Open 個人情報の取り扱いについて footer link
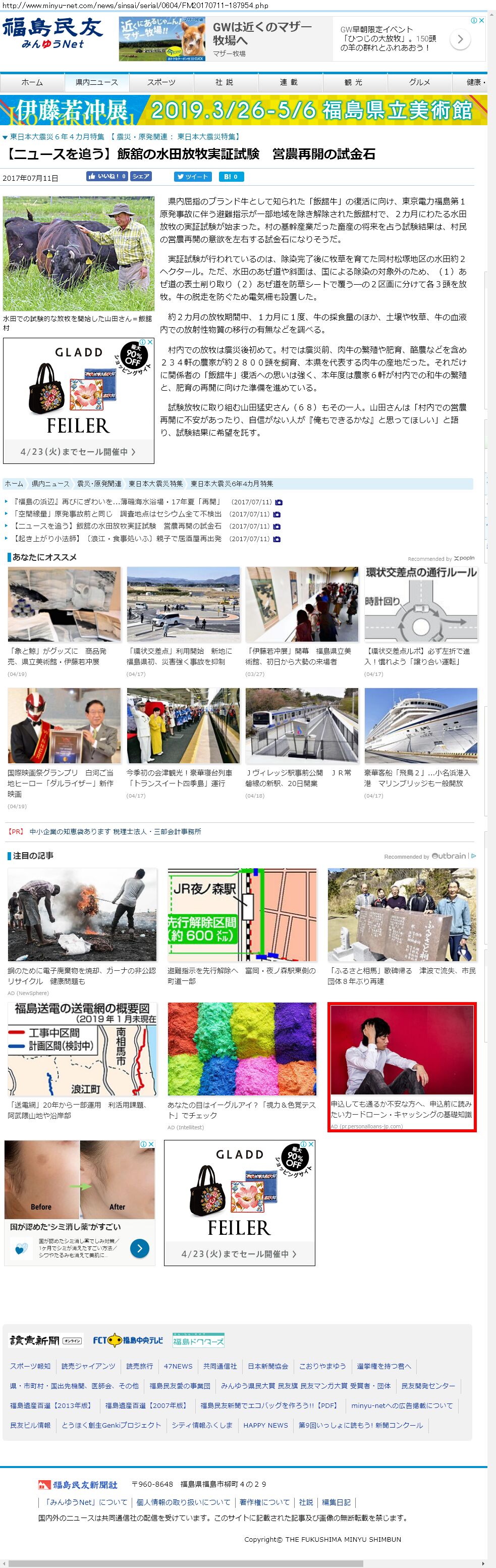This screenshot has width=496, height=1568. pos(183,1502)
